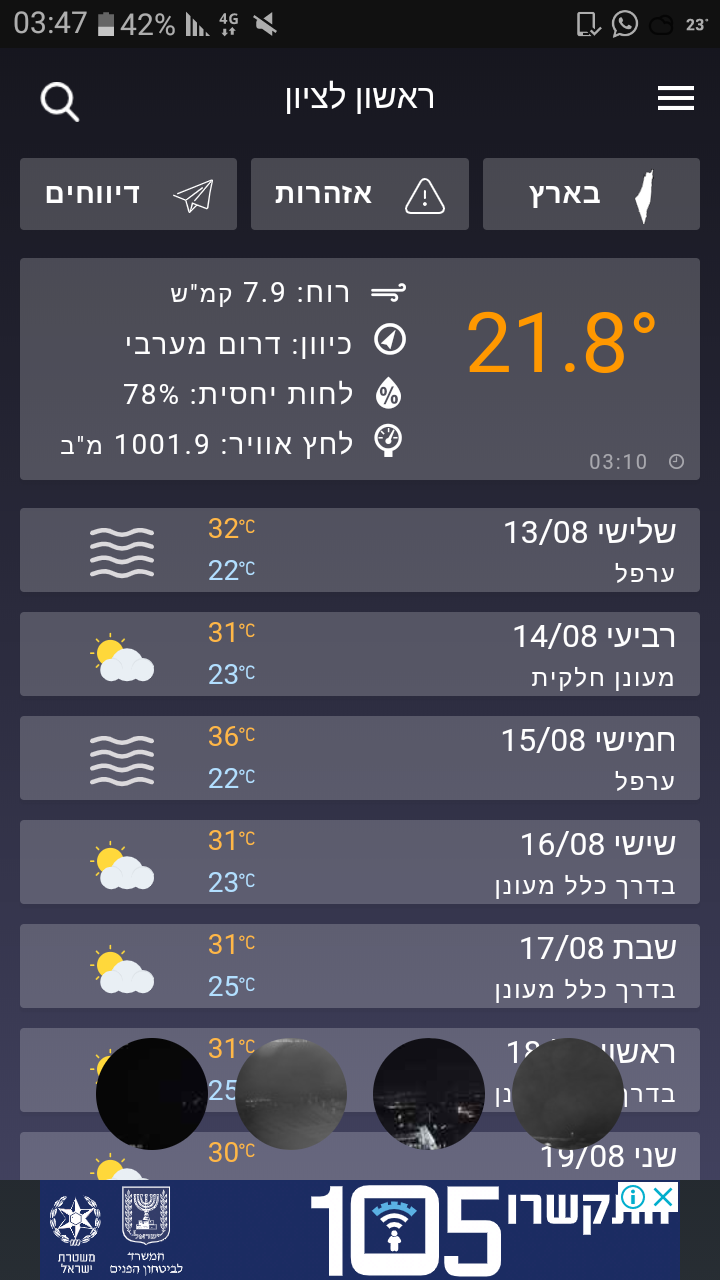Image resolution: width=720 pixels, height=1280 pixels.
Task: Close the 105 advertisement banner
Action: 663,1197
